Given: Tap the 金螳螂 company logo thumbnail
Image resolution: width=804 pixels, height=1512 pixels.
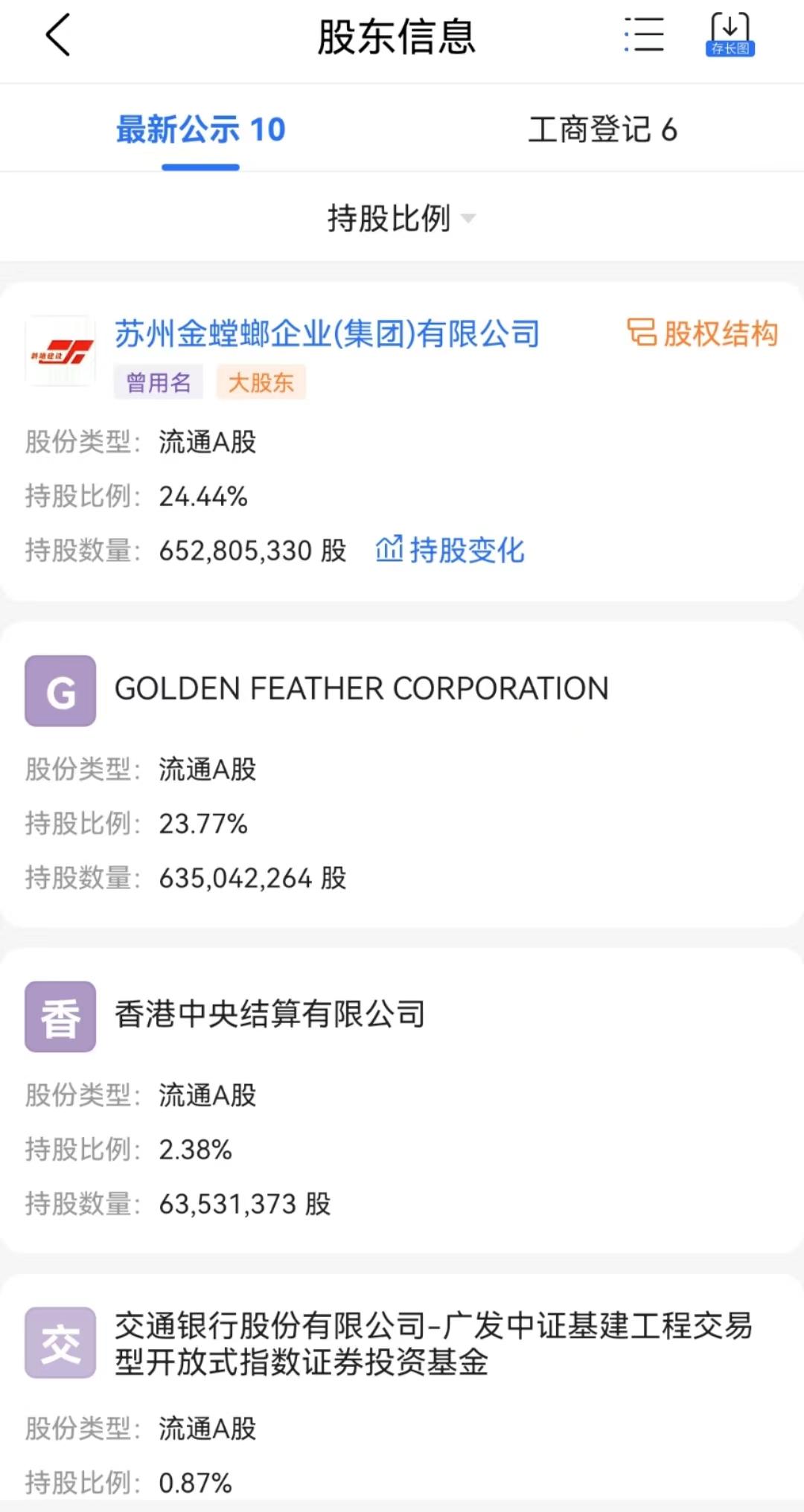Looking at the screenshot, I should point(60,353).
